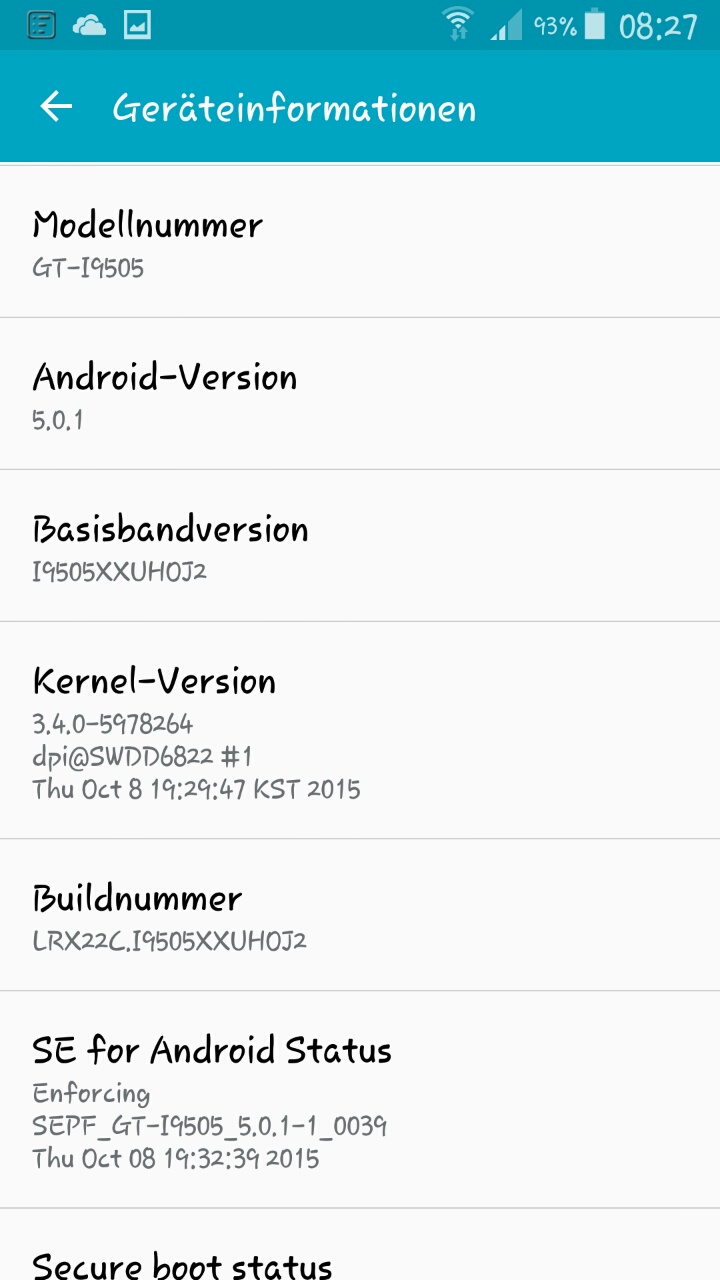This screenshot has height=1280, width=720.
Task: Select the Basisbandversion entry
Action: 360,546
